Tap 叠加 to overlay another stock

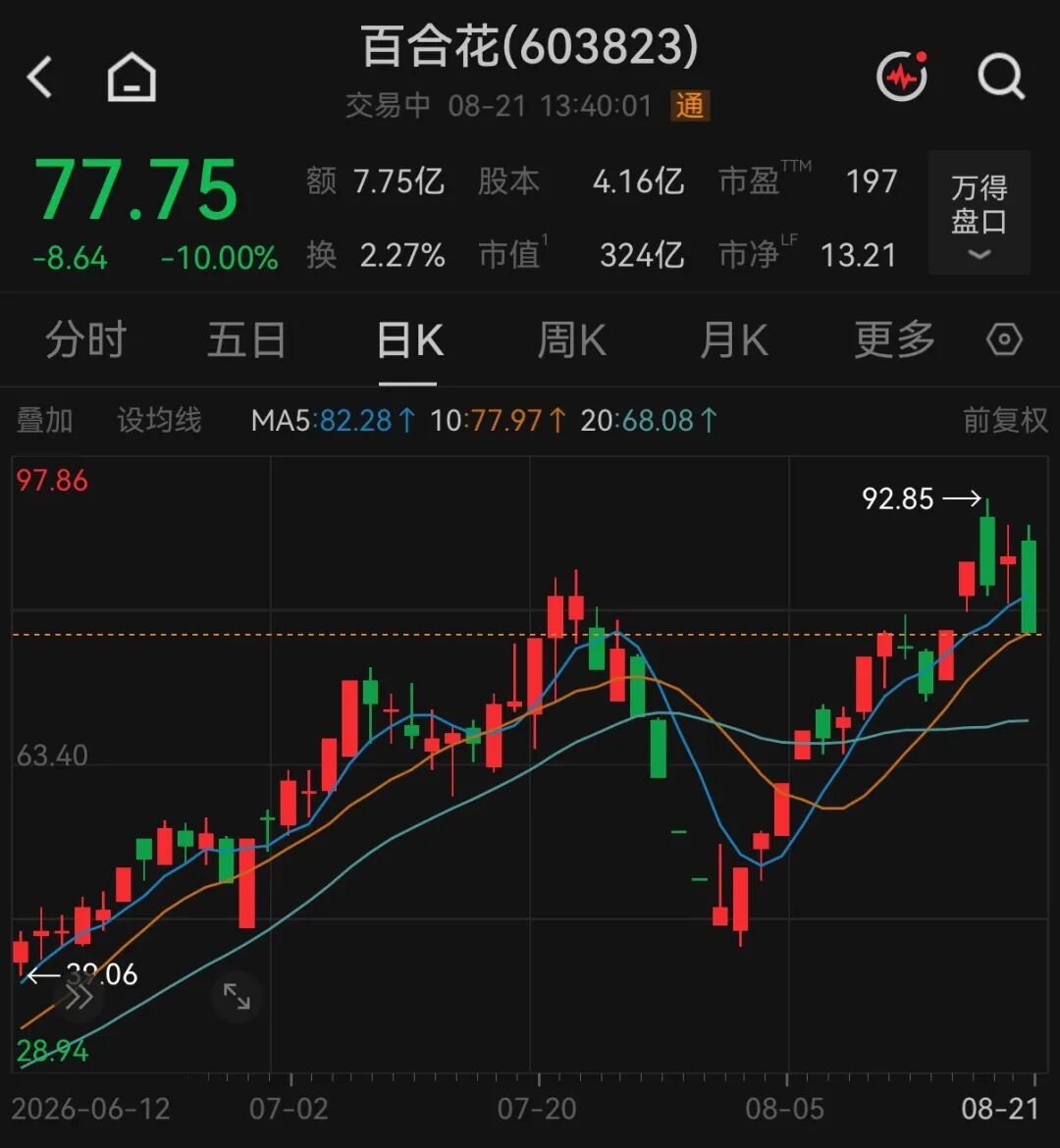[45, 421]
